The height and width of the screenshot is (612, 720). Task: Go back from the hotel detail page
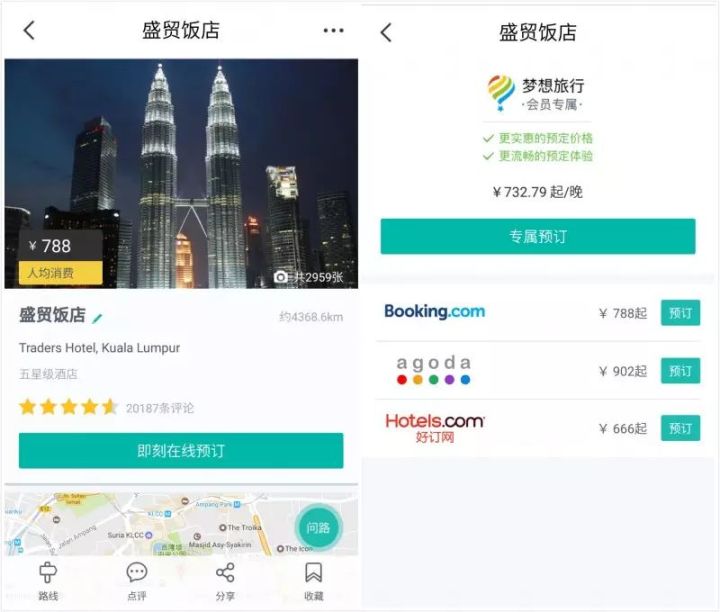click(x=29, y=31)
